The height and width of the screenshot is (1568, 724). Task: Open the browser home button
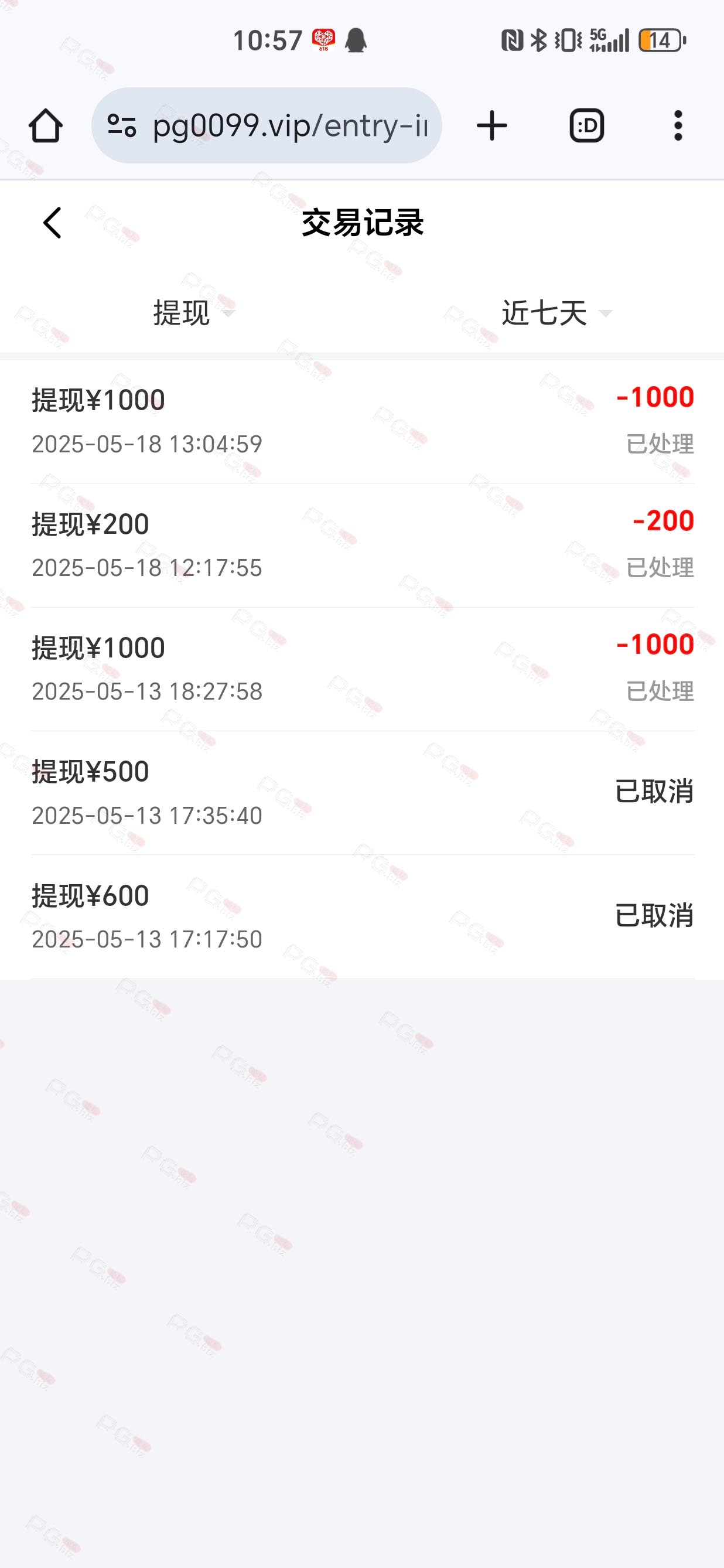pyautogui.click(x=46, y=125)
